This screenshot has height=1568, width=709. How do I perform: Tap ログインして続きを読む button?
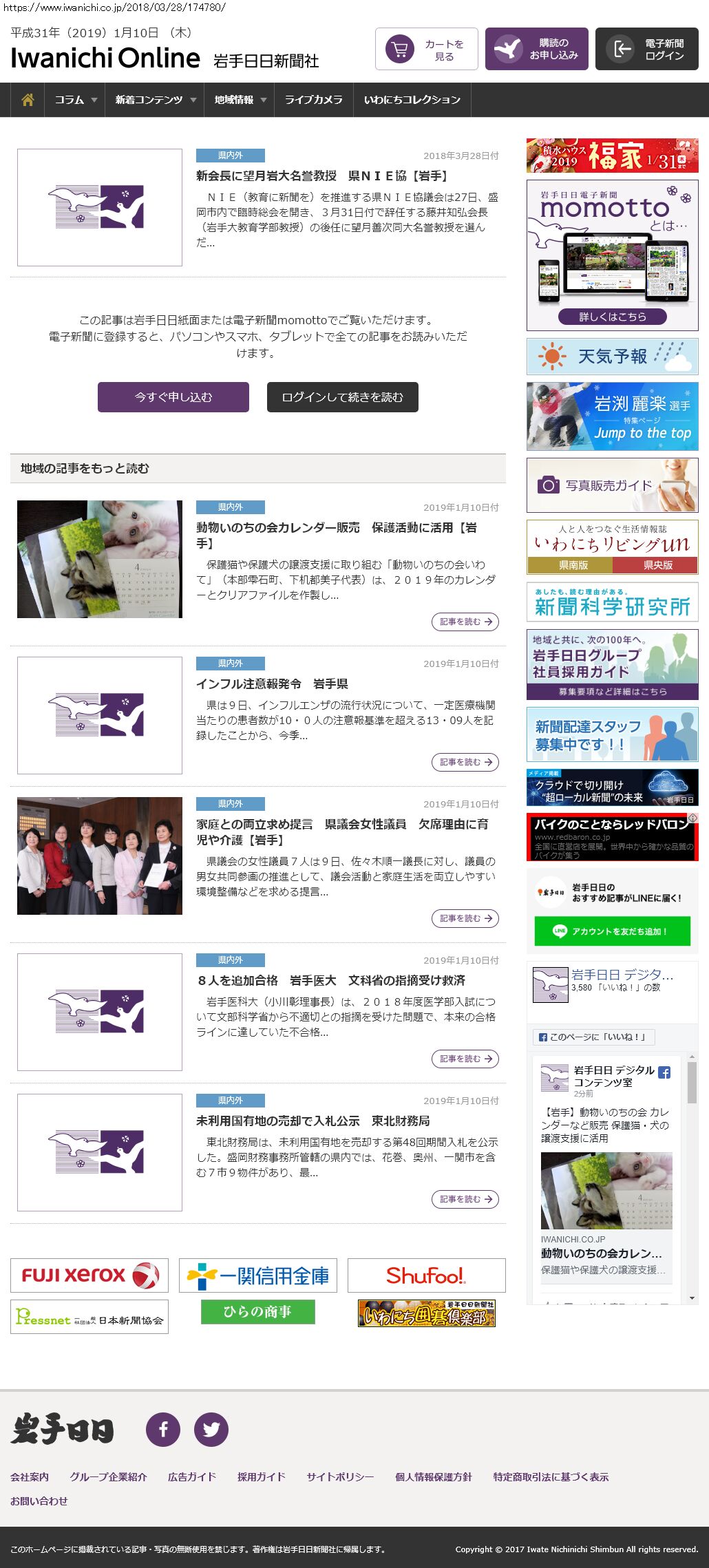point(342,397)
